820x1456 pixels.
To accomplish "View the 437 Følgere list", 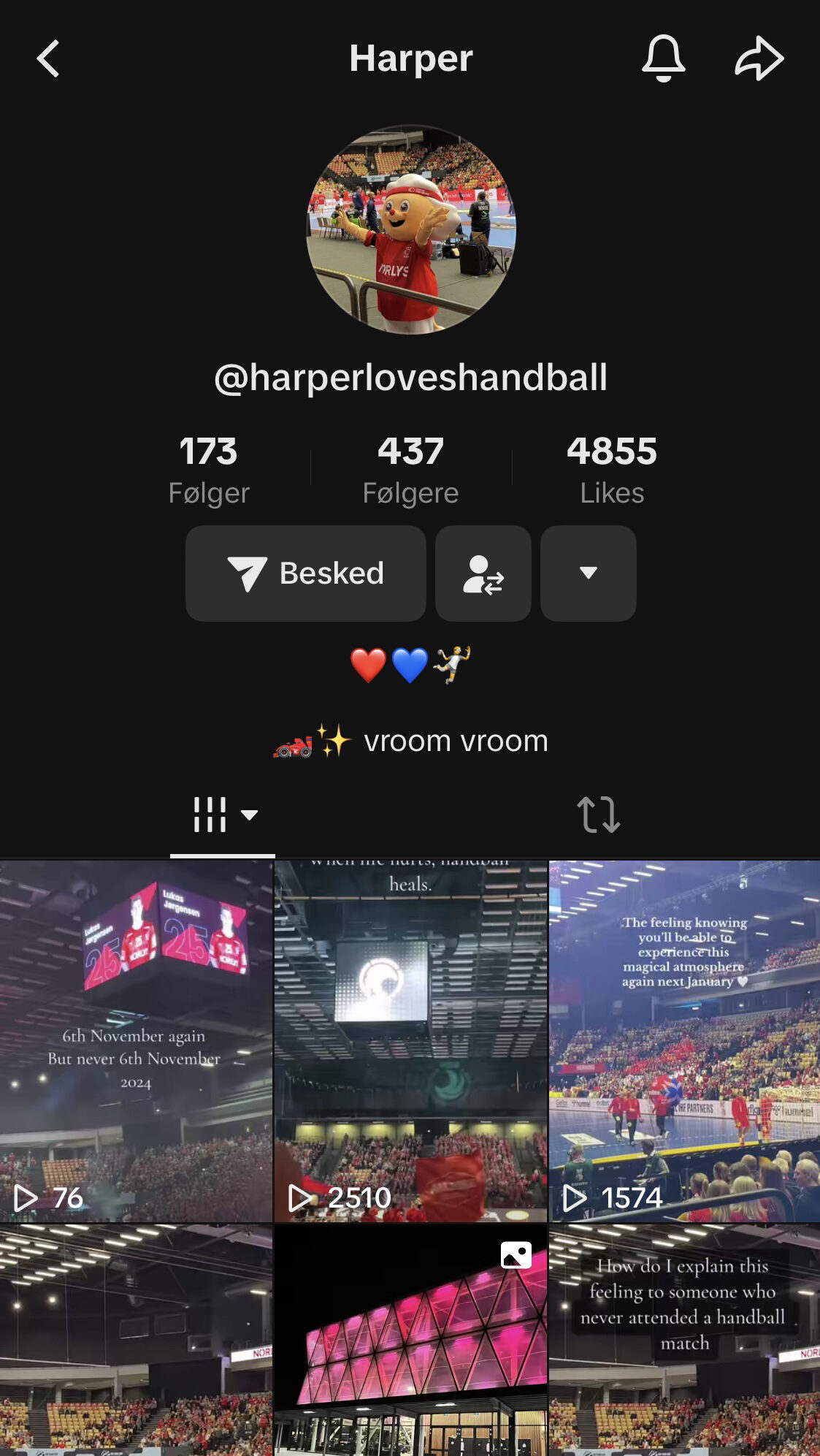I will [x=410, y=469].
